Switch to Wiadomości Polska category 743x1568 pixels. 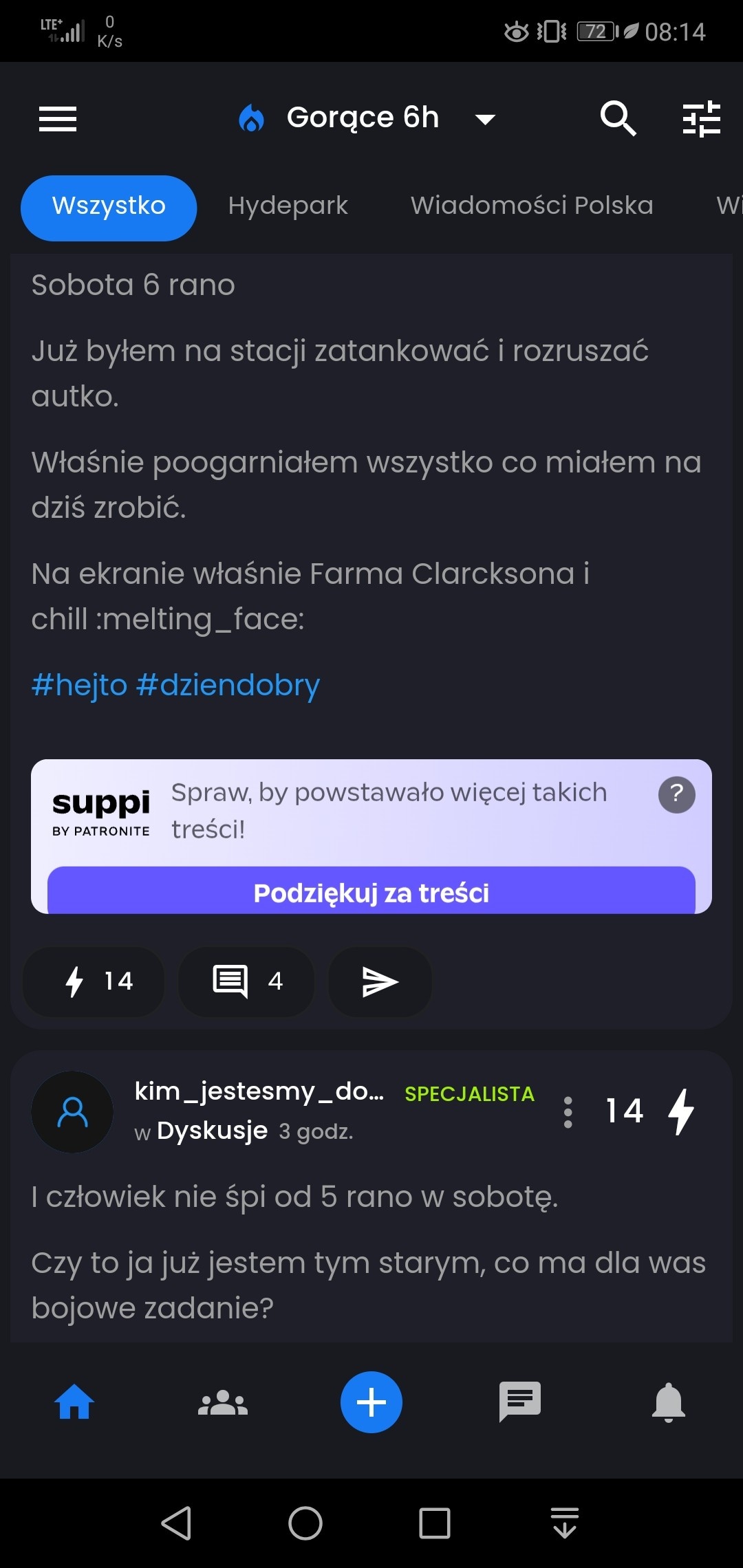pyautogui.click(x=531, y=206)
